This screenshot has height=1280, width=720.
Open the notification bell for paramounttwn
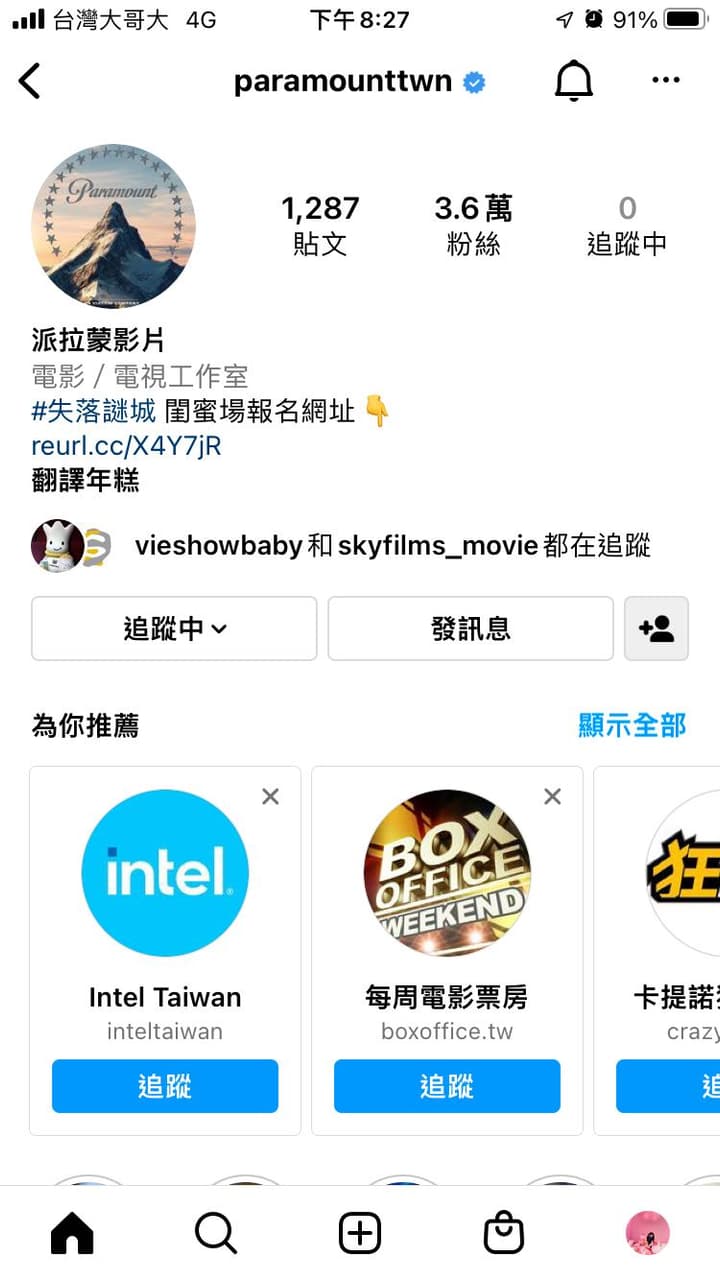pyautogui.click(x=574, y=81)
